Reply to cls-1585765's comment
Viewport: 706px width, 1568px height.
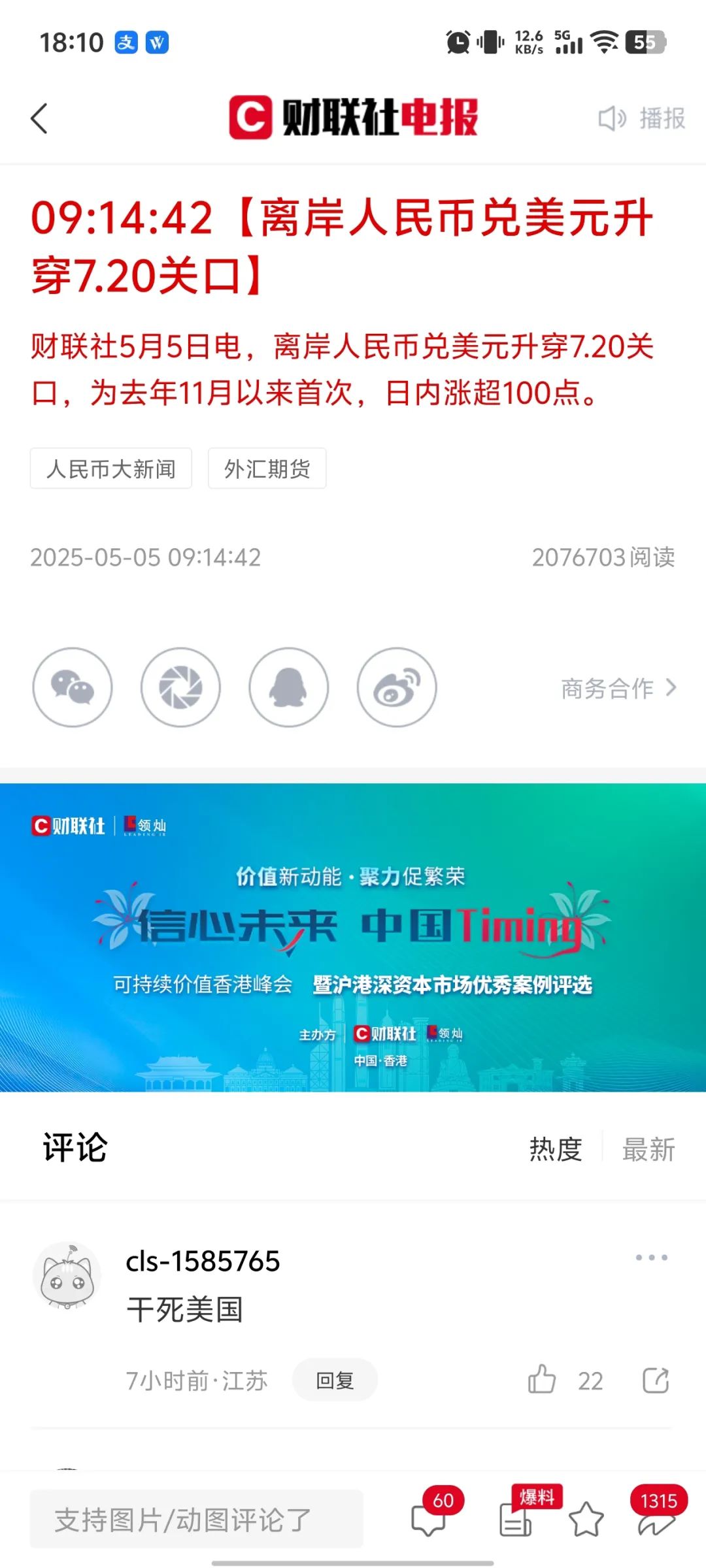coord(335,1380)
